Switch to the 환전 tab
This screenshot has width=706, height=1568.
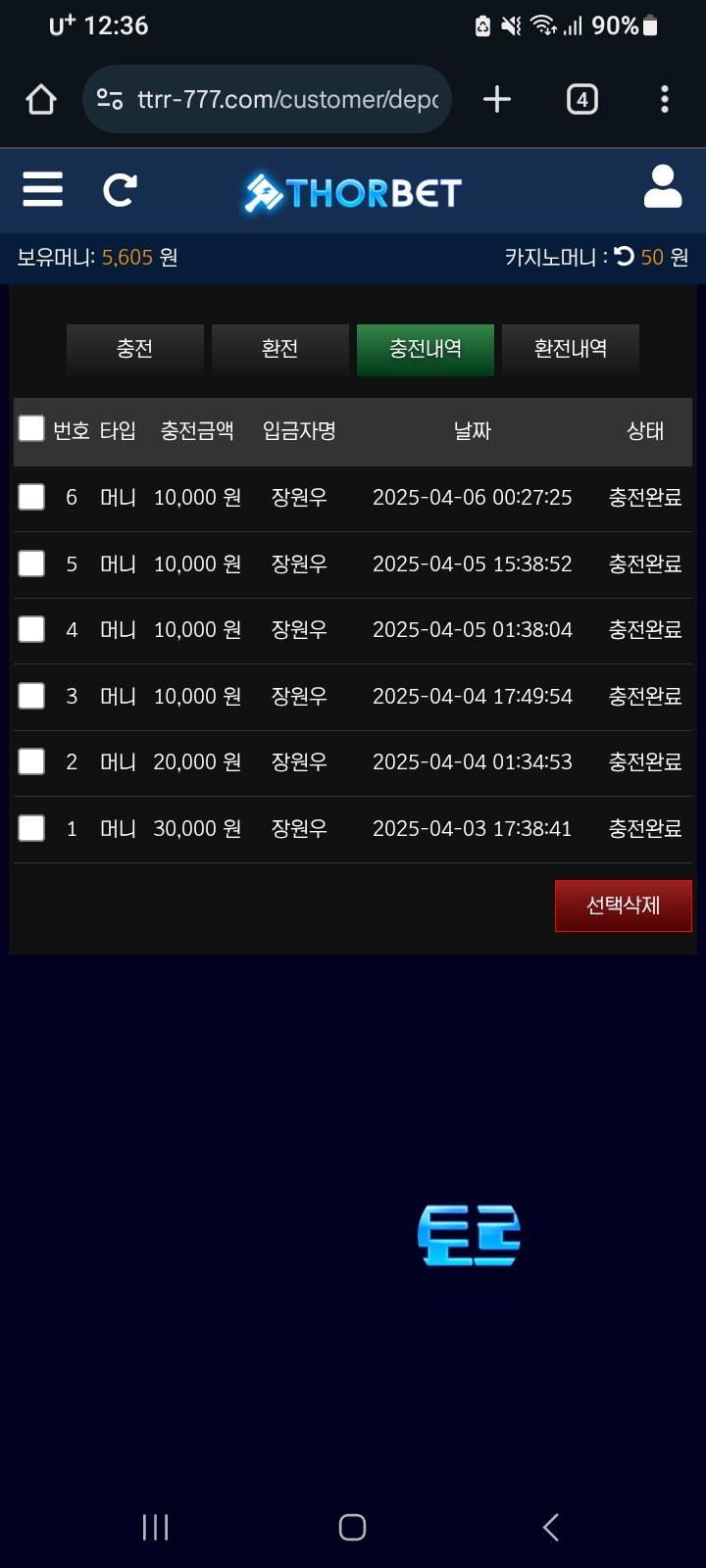click(x=279, y=349)
